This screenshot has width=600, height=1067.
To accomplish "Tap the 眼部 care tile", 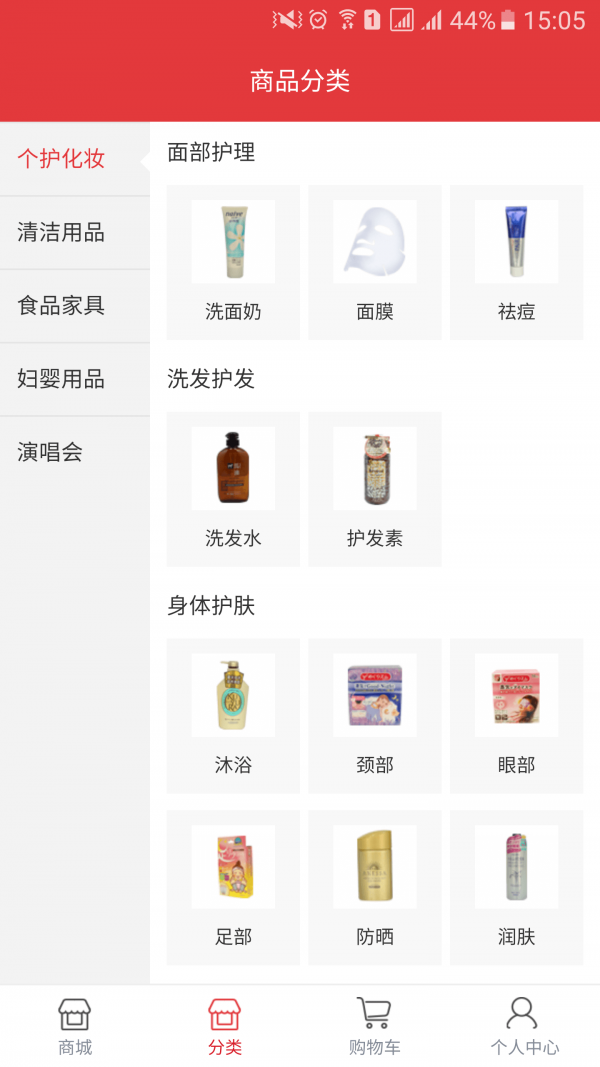I will click(x=516, y=715).
